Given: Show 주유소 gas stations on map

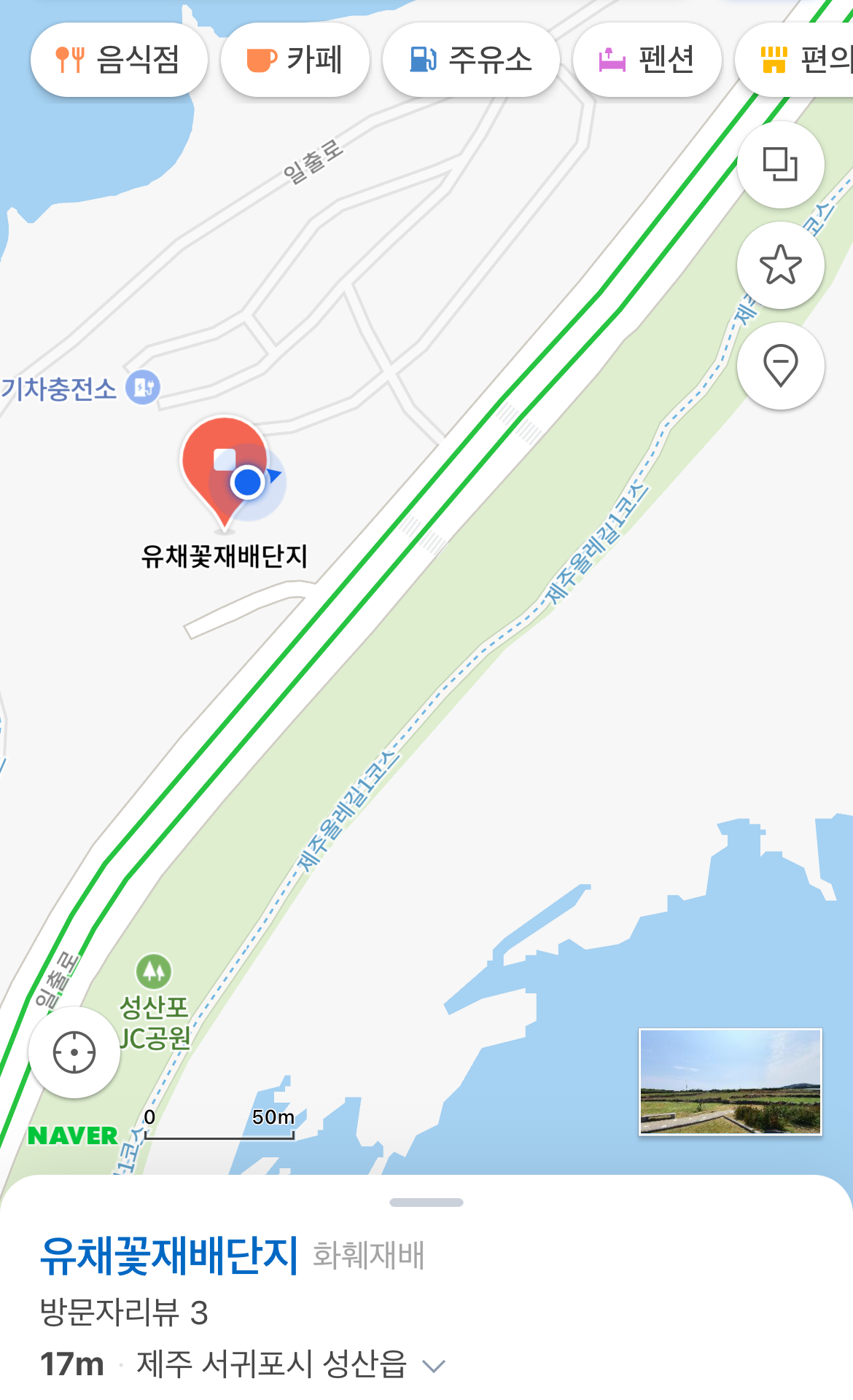Looking at the screenshot, I should tap(470, 60).
